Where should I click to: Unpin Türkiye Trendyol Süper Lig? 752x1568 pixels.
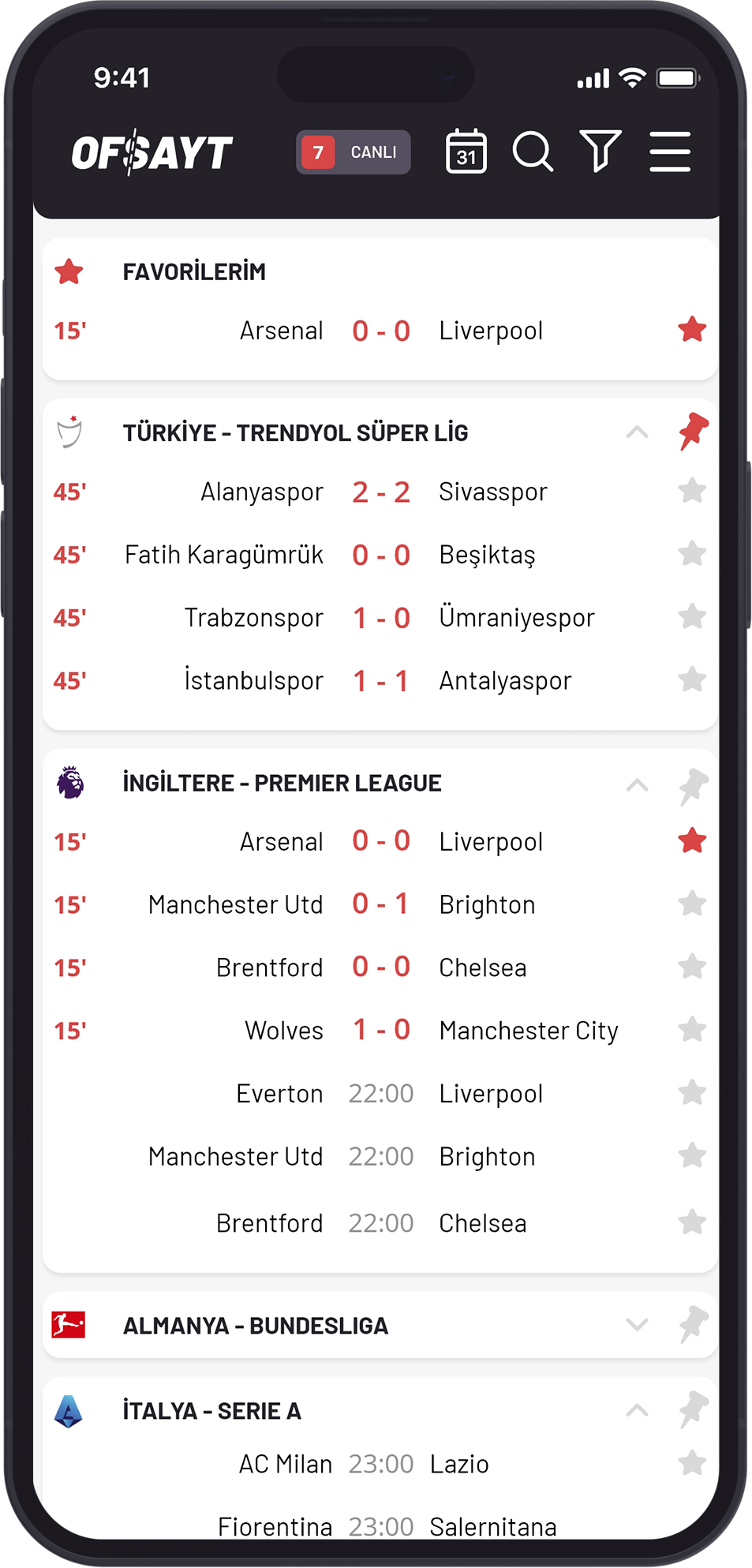coord(693,432)
